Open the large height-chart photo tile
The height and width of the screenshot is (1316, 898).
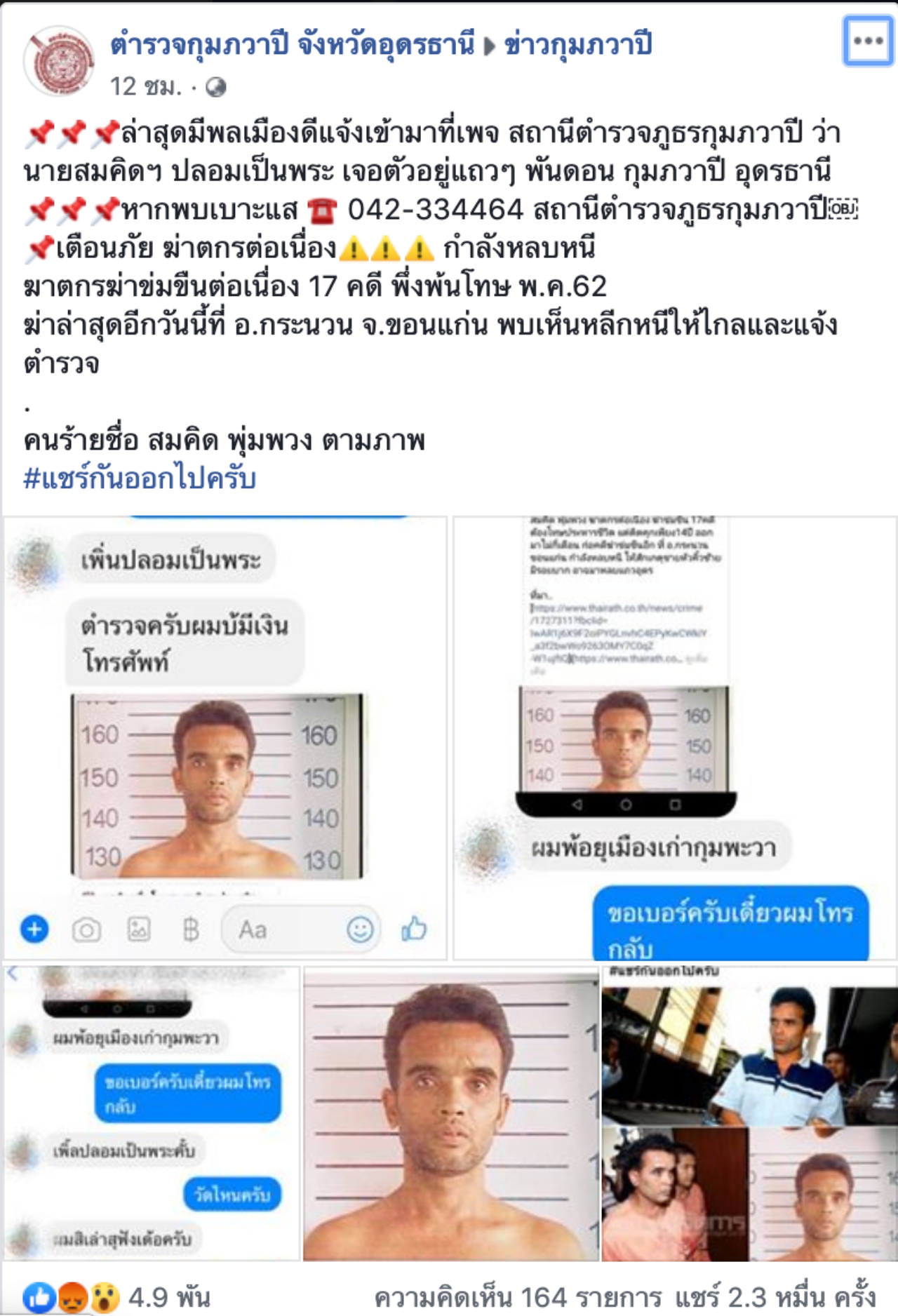451,1115
